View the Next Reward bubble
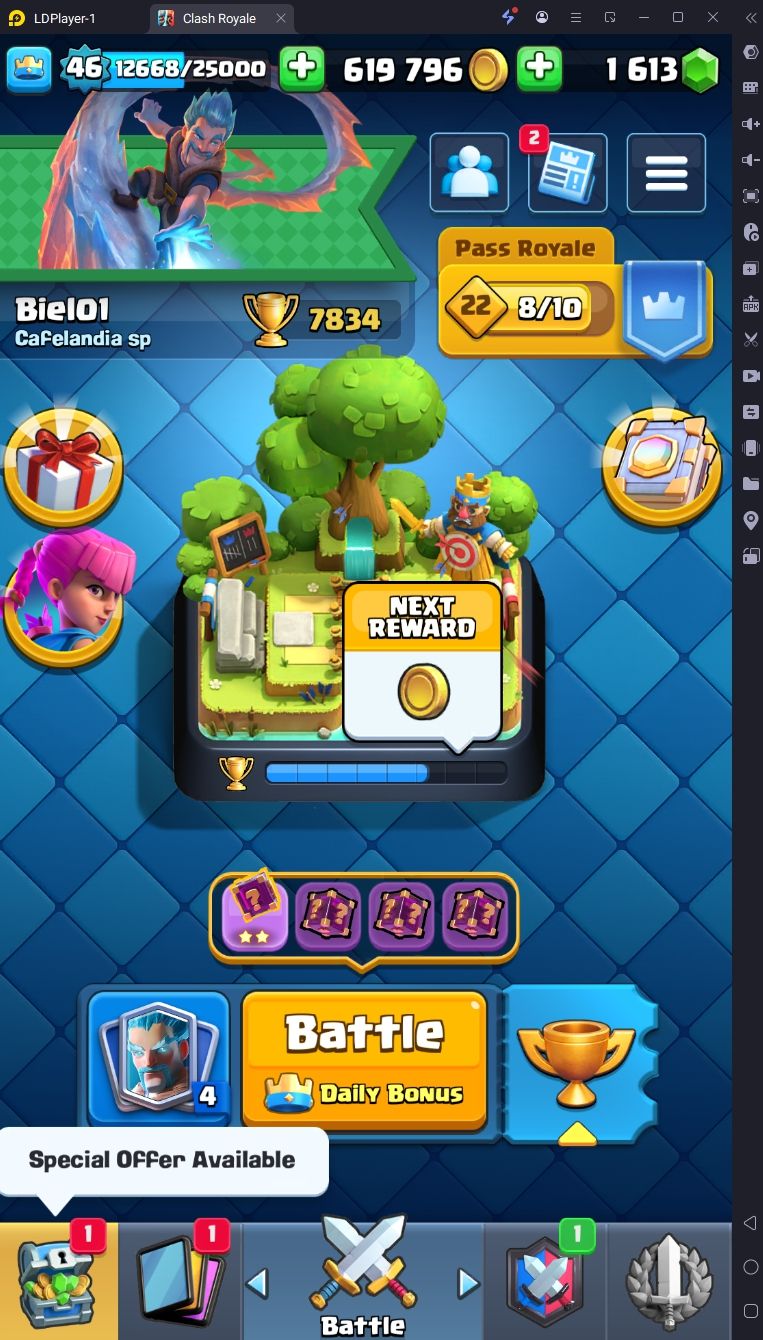 pyautogui.click(x=422, y=665)
